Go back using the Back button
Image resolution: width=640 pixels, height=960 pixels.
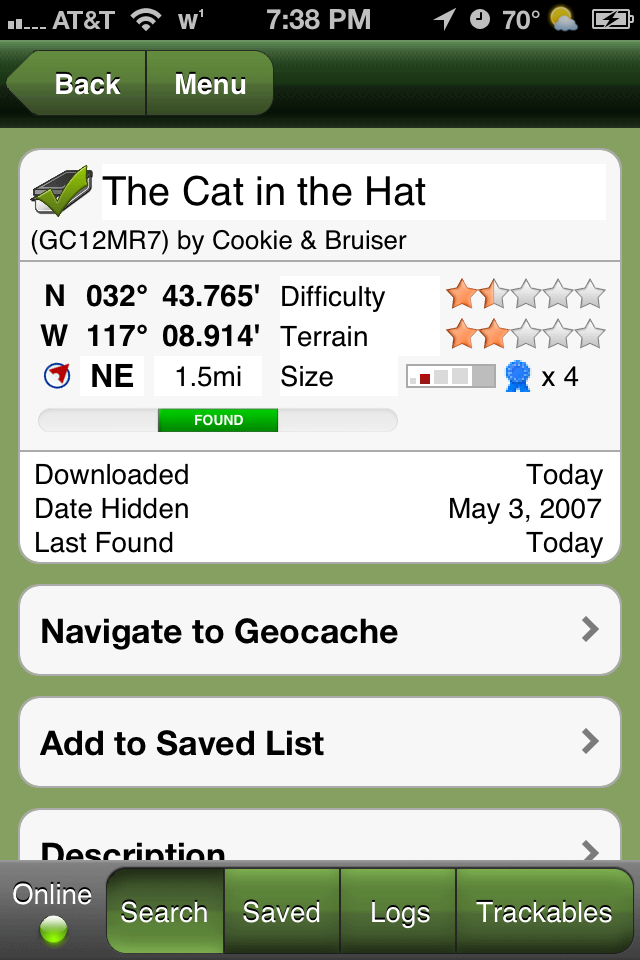click(82, 84)
